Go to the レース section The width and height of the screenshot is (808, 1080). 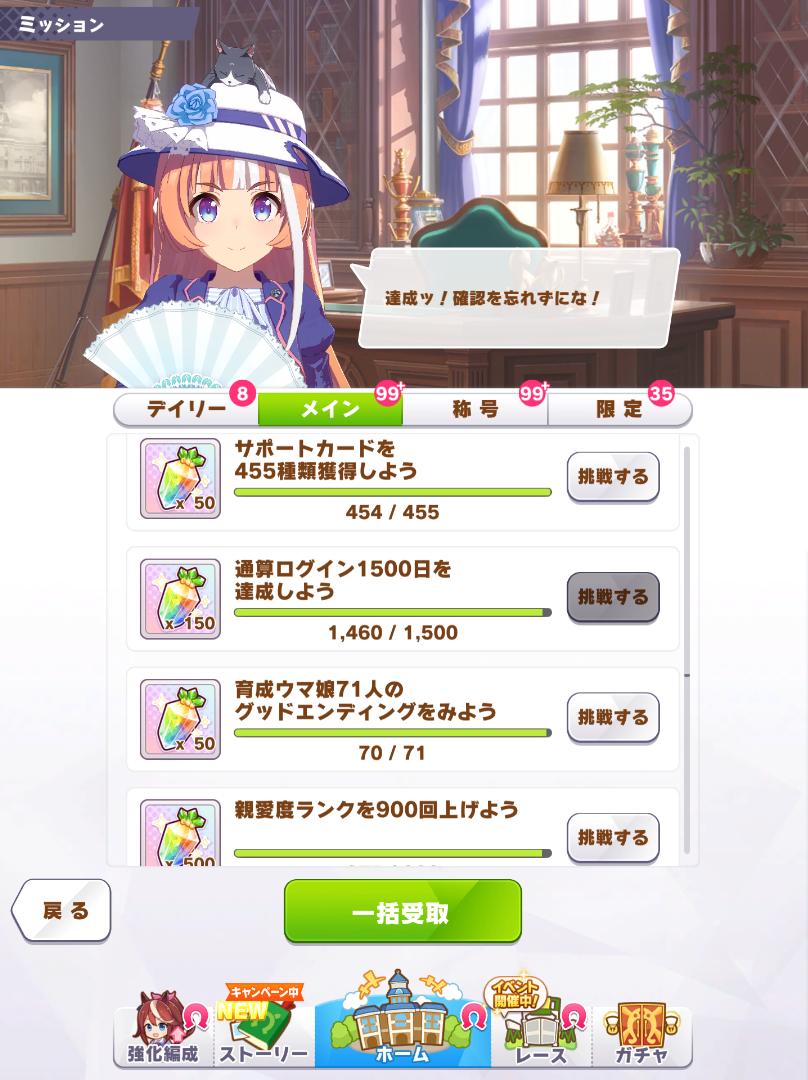coord(541,1035)
